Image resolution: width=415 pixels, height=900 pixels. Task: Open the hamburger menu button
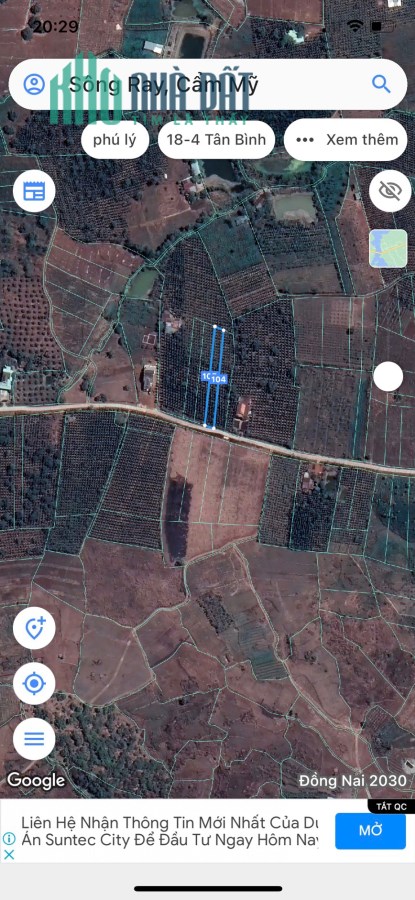(x=34, y=739)
